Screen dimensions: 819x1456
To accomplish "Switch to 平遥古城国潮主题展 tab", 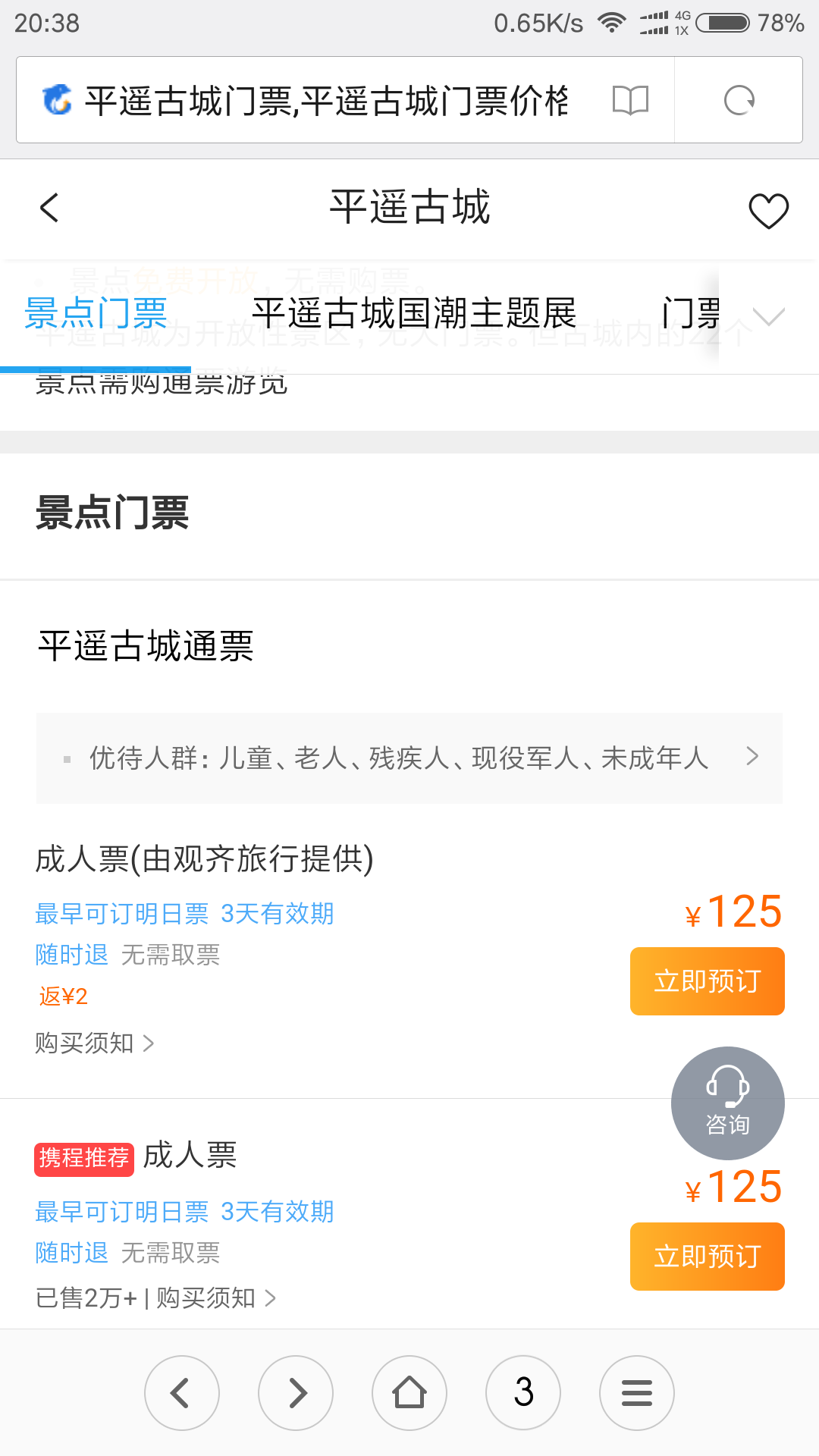I will [x=414, y=314].
